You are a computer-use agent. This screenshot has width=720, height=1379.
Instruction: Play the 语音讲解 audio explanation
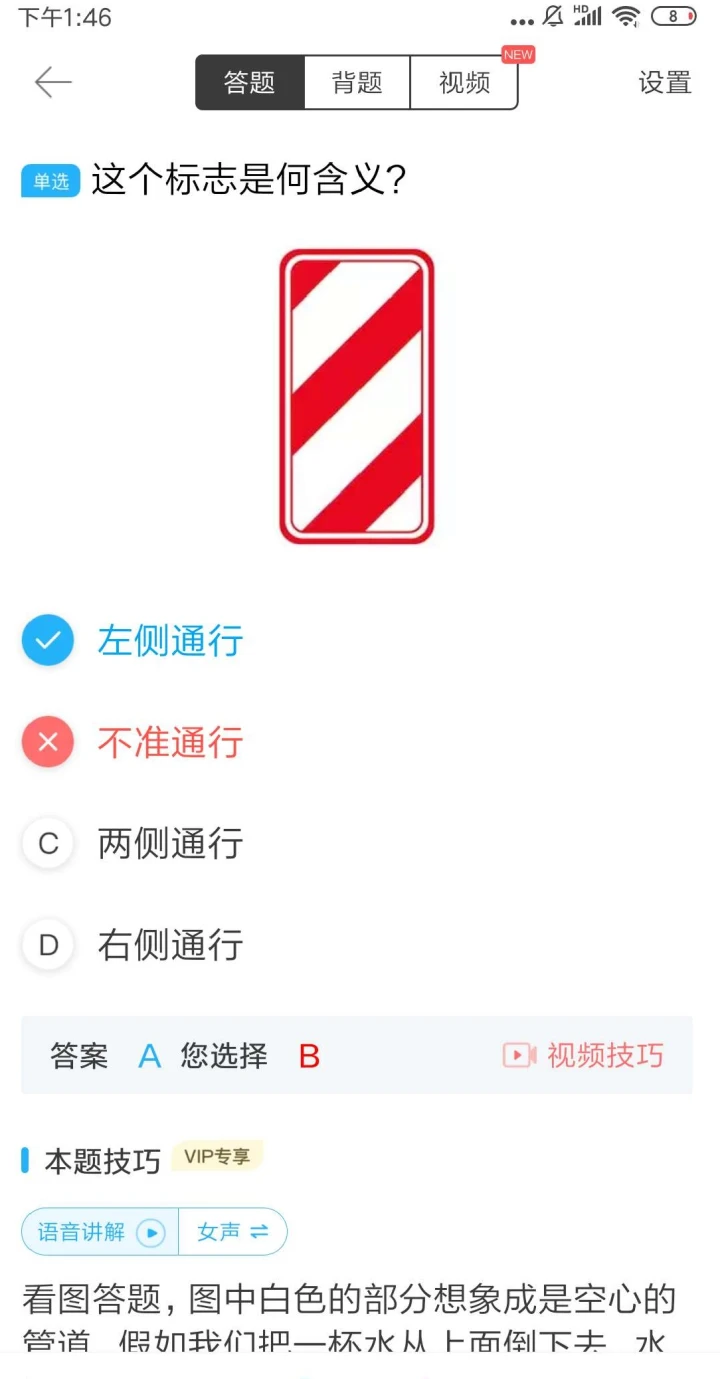point(101,1232)
